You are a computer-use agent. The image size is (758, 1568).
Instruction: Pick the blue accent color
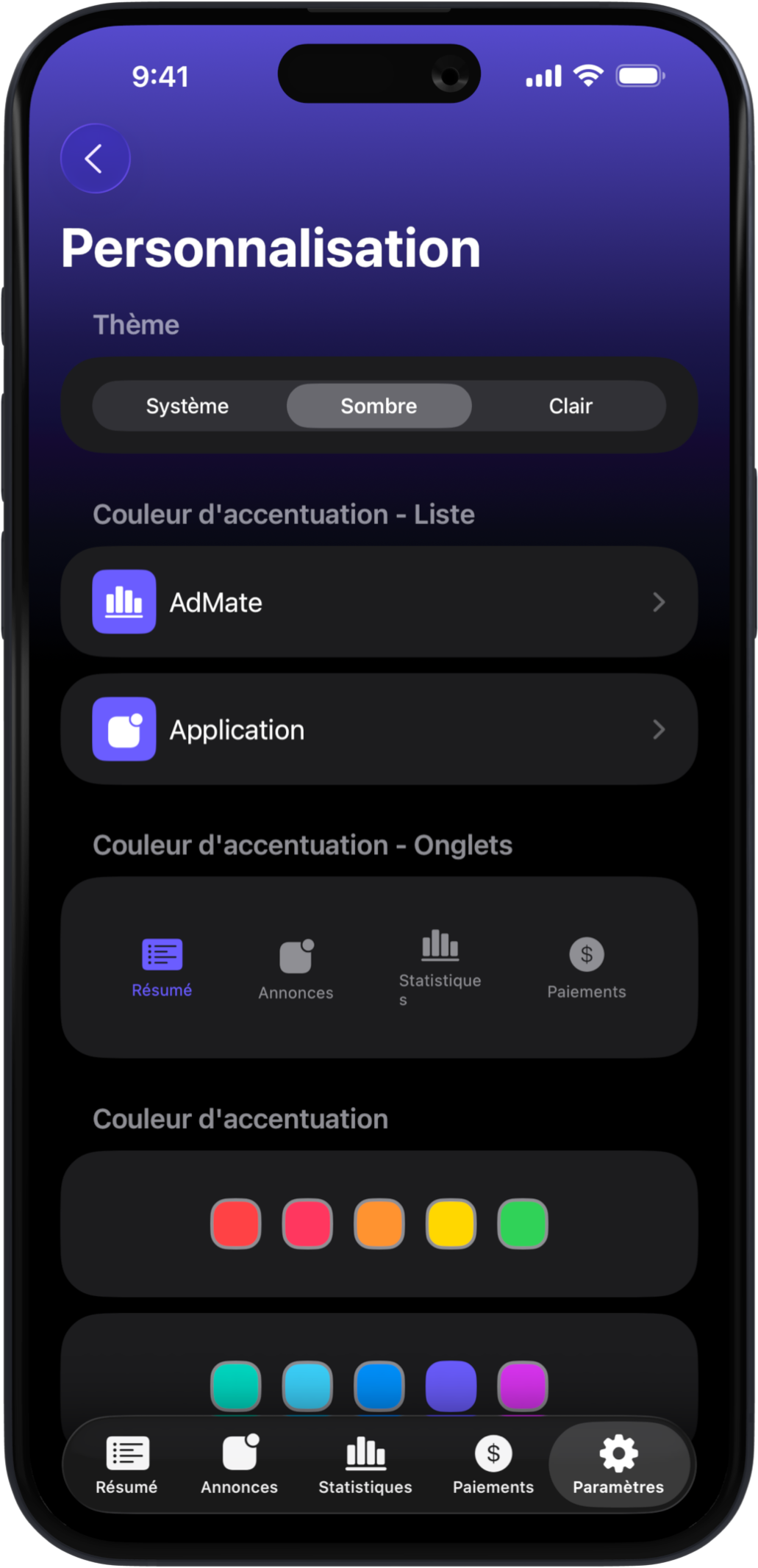[x=379, y=1386]
